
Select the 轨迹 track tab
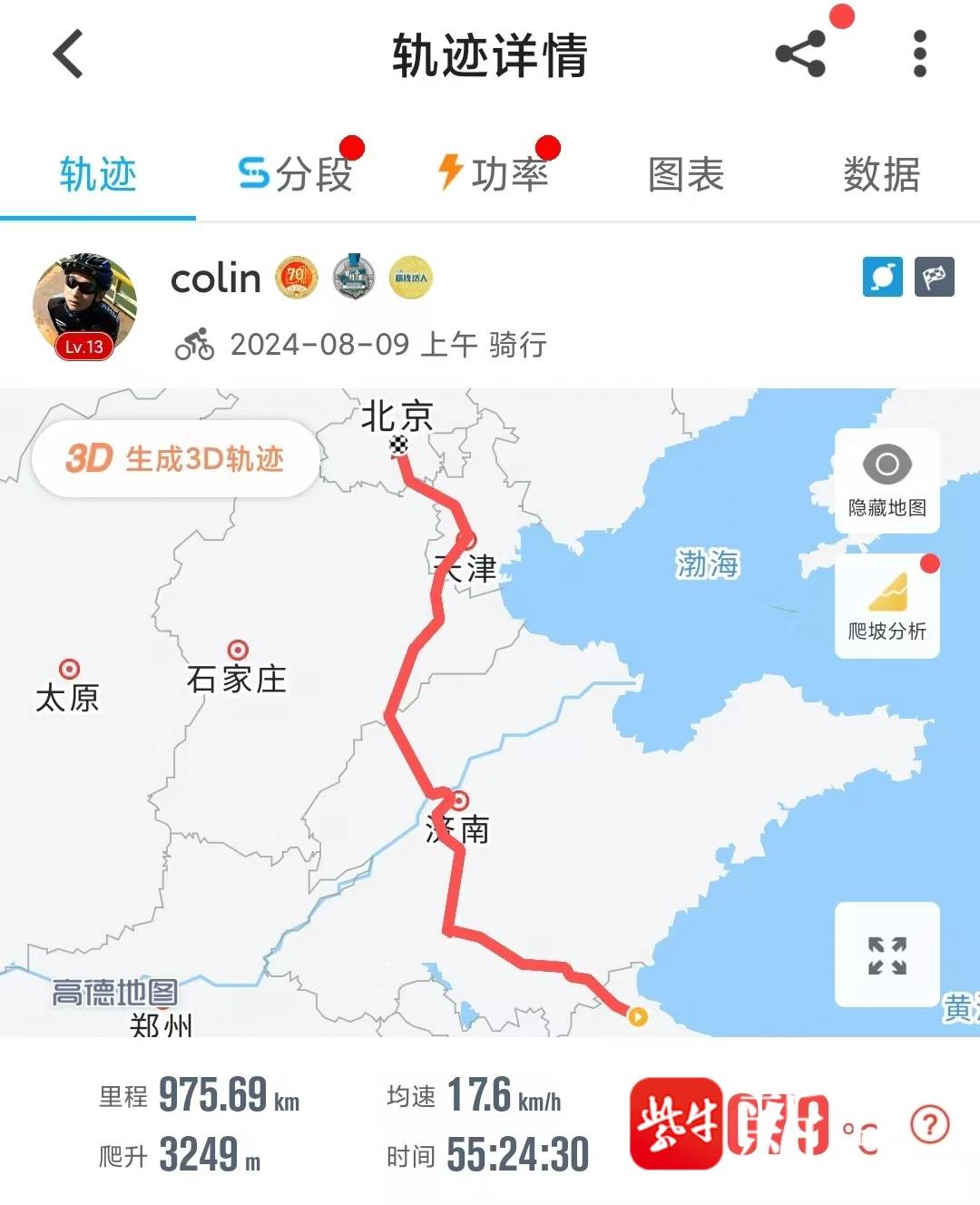click(x=98, y=173)
